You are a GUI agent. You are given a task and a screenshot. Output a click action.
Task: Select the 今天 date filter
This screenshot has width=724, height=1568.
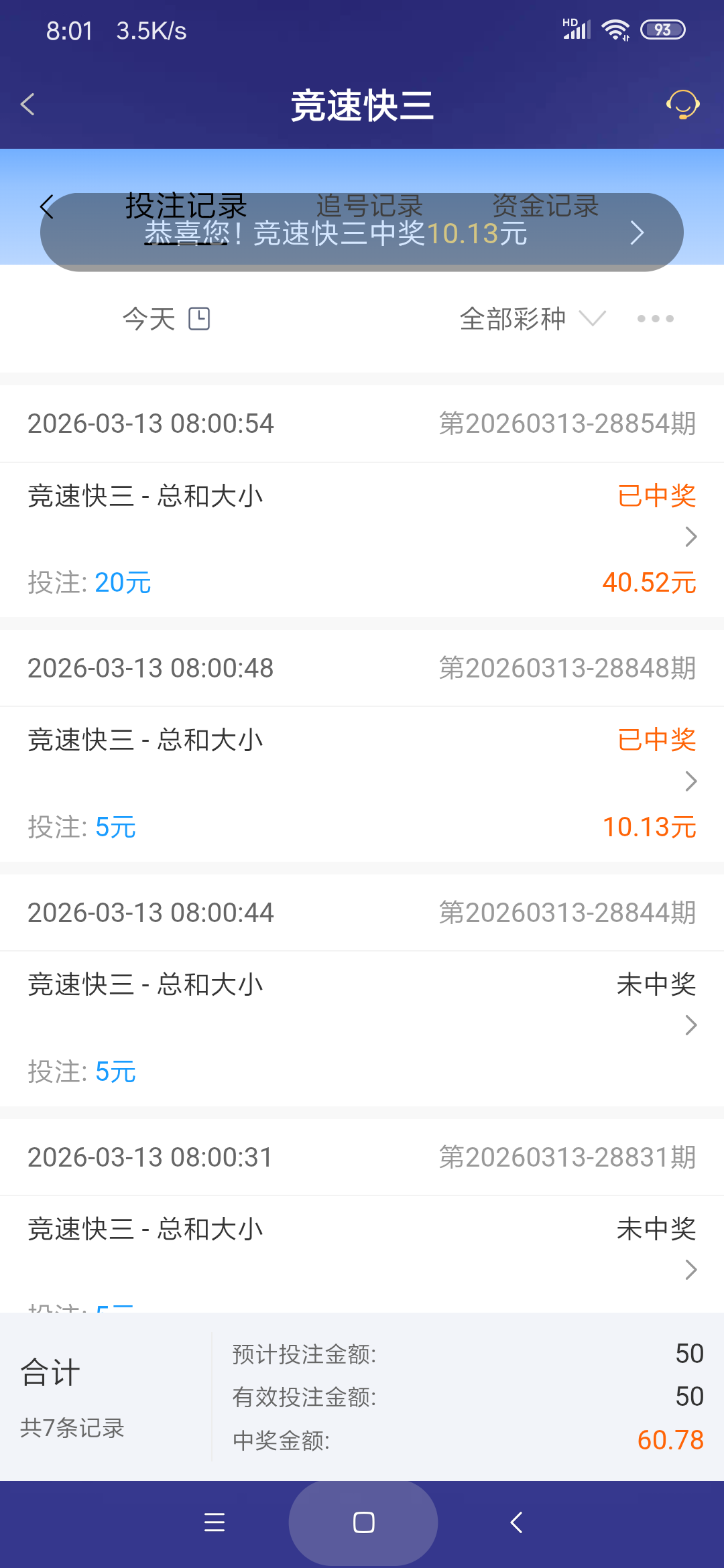click(x=149, y=318)
